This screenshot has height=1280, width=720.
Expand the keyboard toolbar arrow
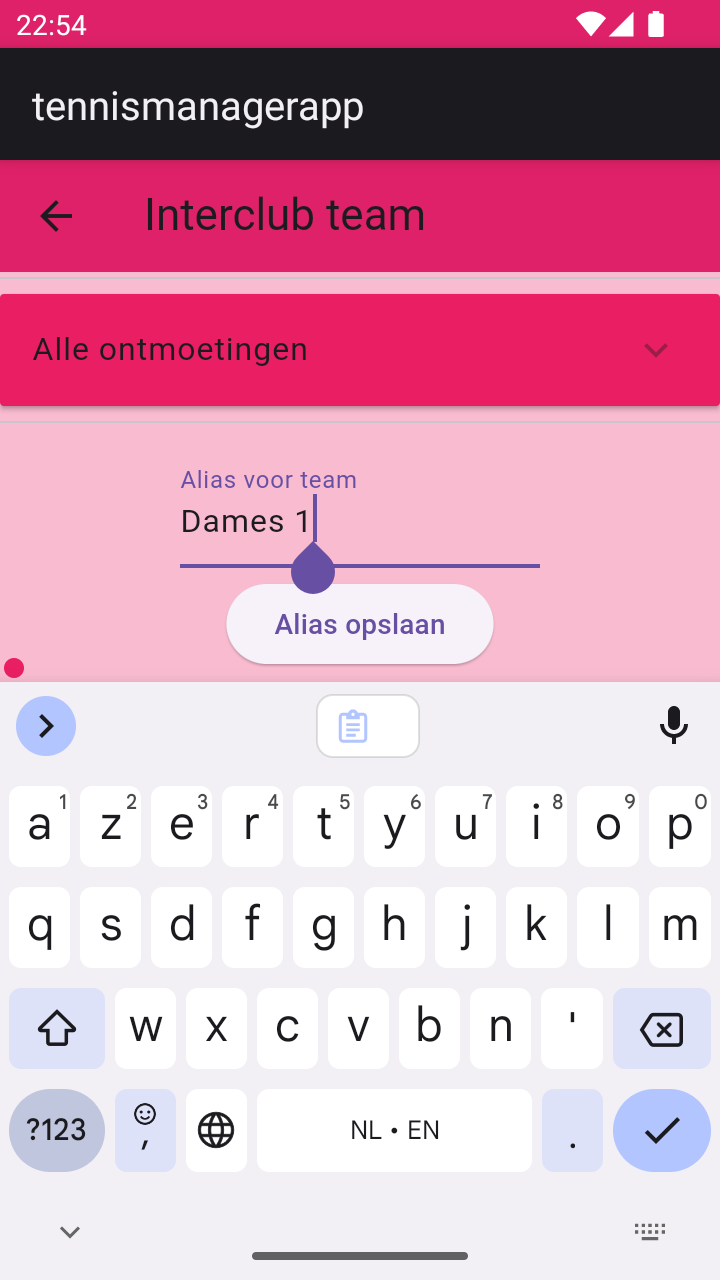pos(46,726)
